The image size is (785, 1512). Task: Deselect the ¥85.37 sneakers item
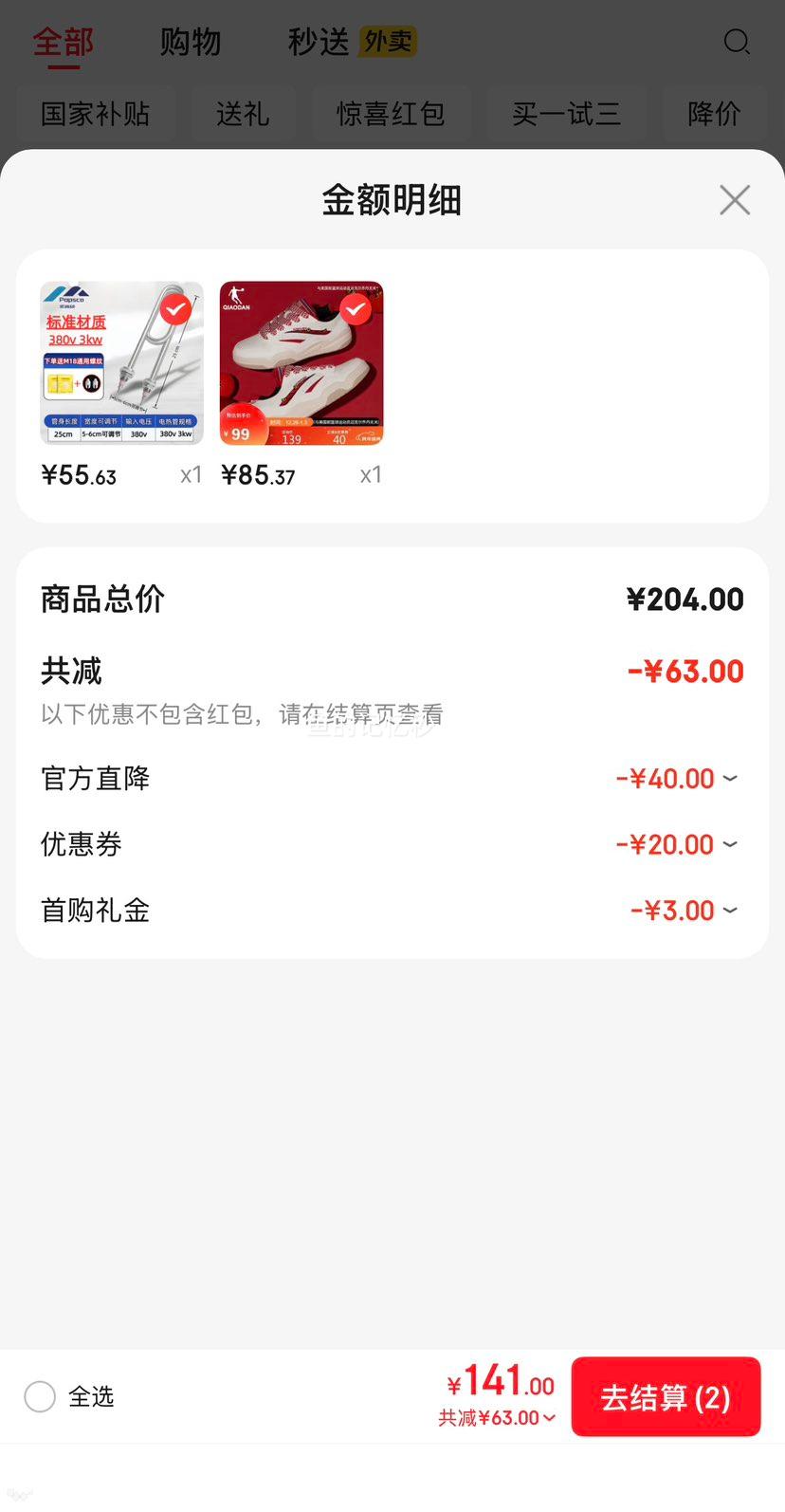(x=356, y=307)
